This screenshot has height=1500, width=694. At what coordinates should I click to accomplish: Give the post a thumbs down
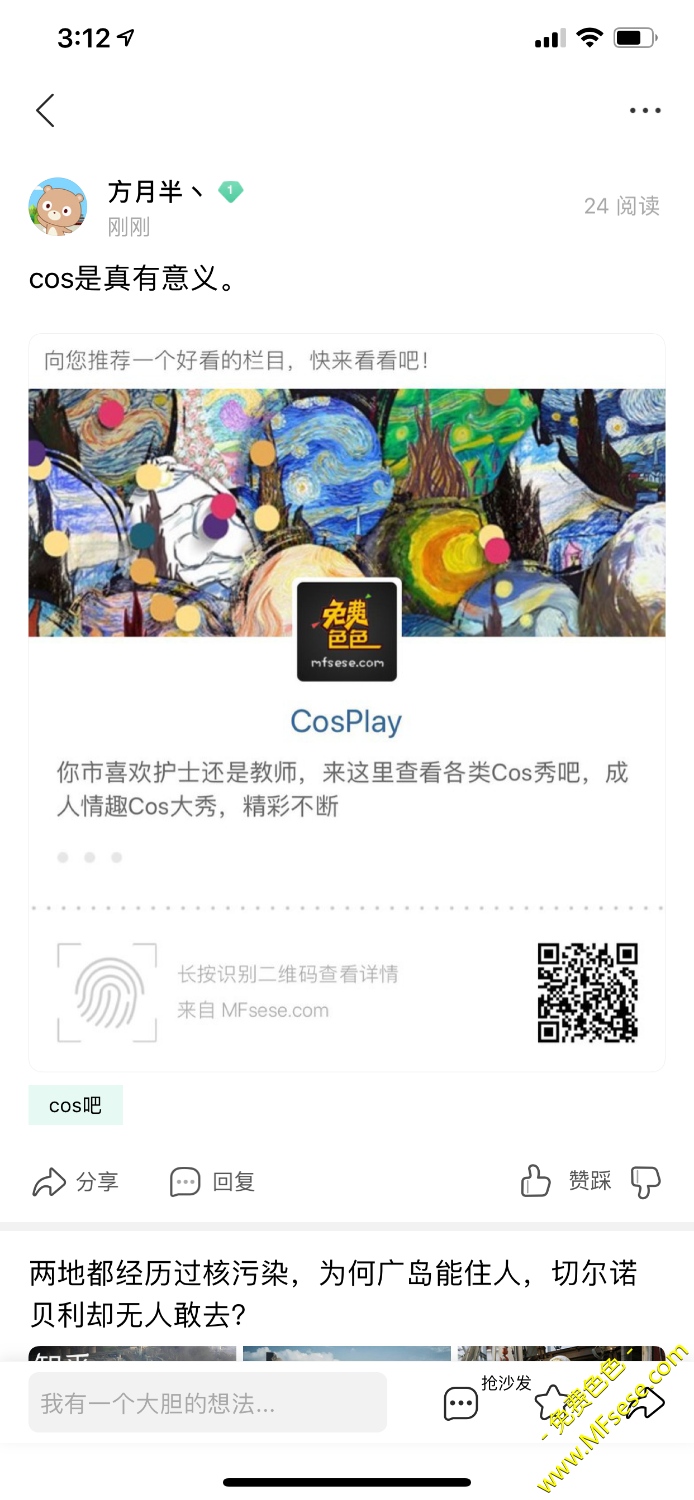click(x=646, y=1182)
